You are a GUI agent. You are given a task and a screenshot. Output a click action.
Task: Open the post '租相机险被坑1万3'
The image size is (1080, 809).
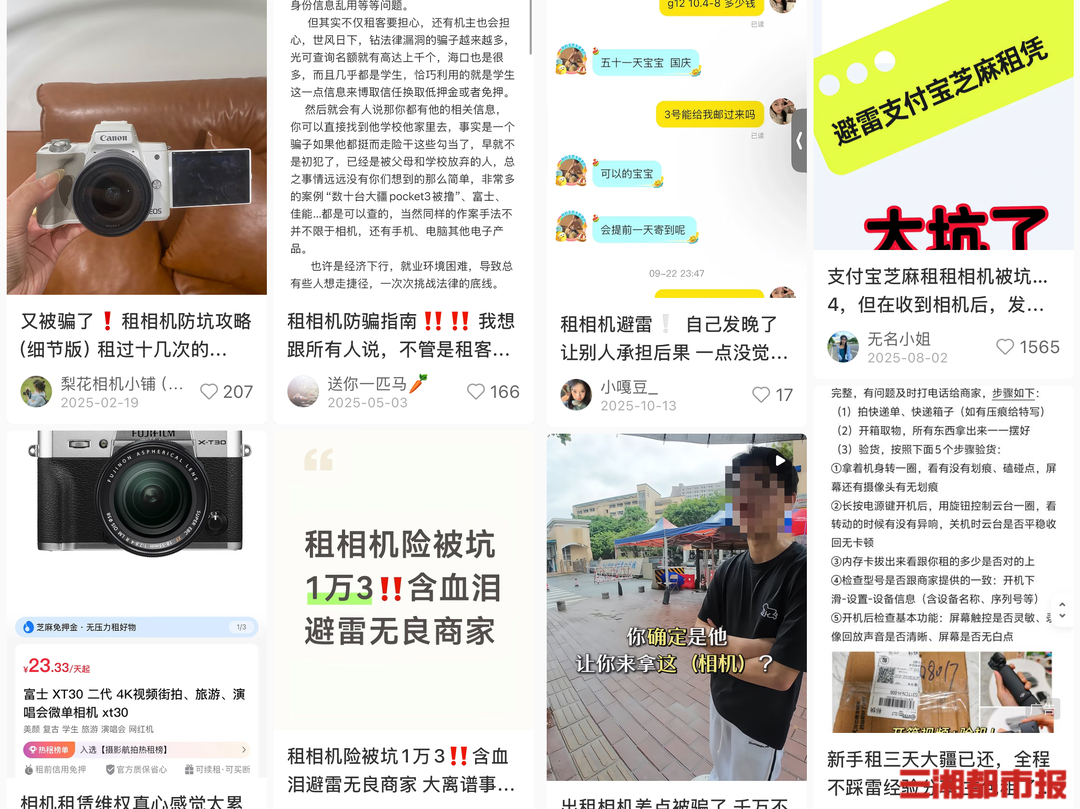coord(401,590)
